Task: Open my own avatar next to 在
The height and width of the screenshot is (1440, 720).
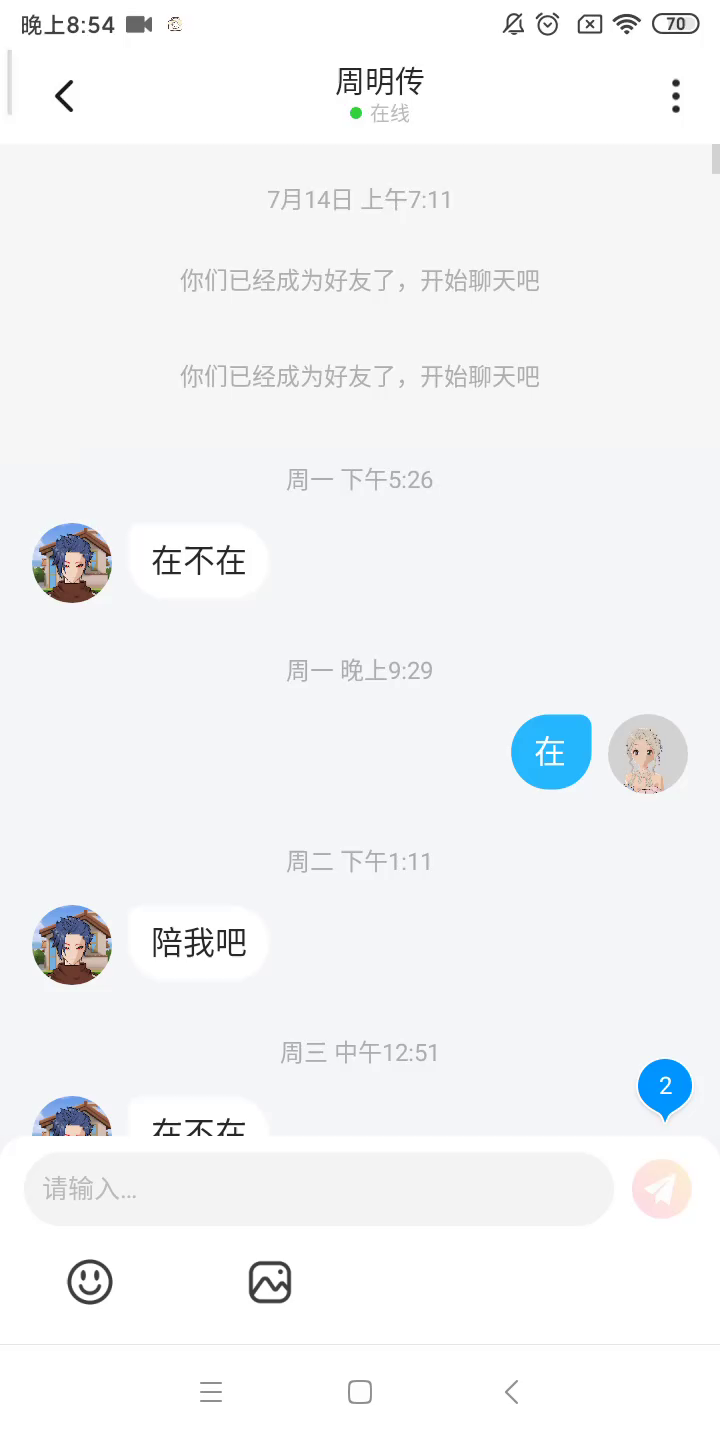Action: [648, 754]
